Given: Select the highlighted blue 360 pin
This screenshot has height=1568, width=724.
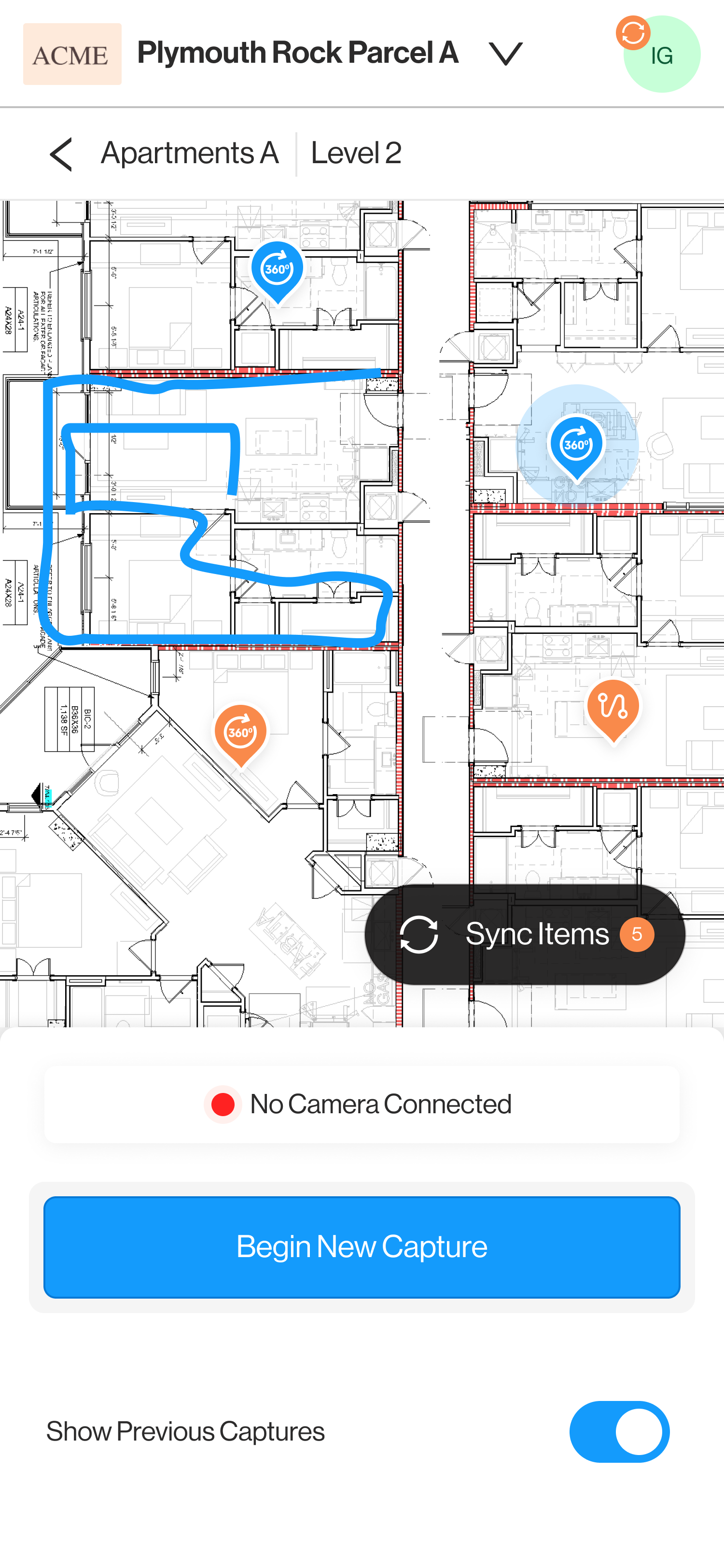Looking at the screenshot, I should pyautogui.click(x=576, y=445).
